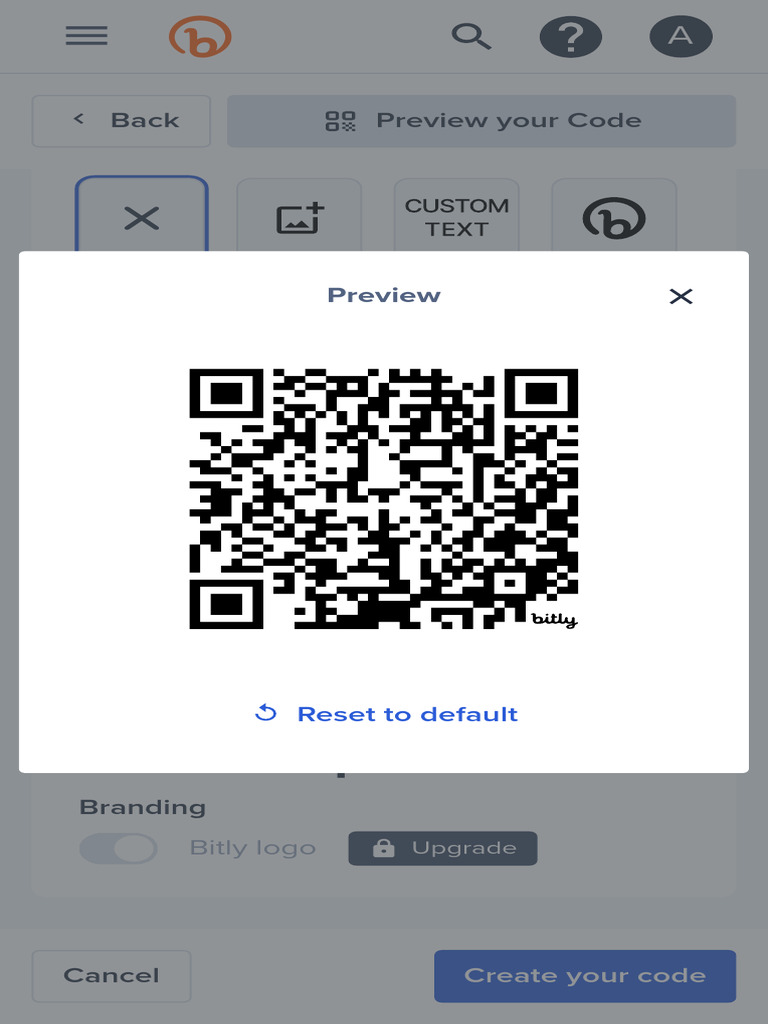Image resolution: width=768 pixels, height=1024 pixels.
Task: Open the help question mark
Action: click(x=571, y=37)
